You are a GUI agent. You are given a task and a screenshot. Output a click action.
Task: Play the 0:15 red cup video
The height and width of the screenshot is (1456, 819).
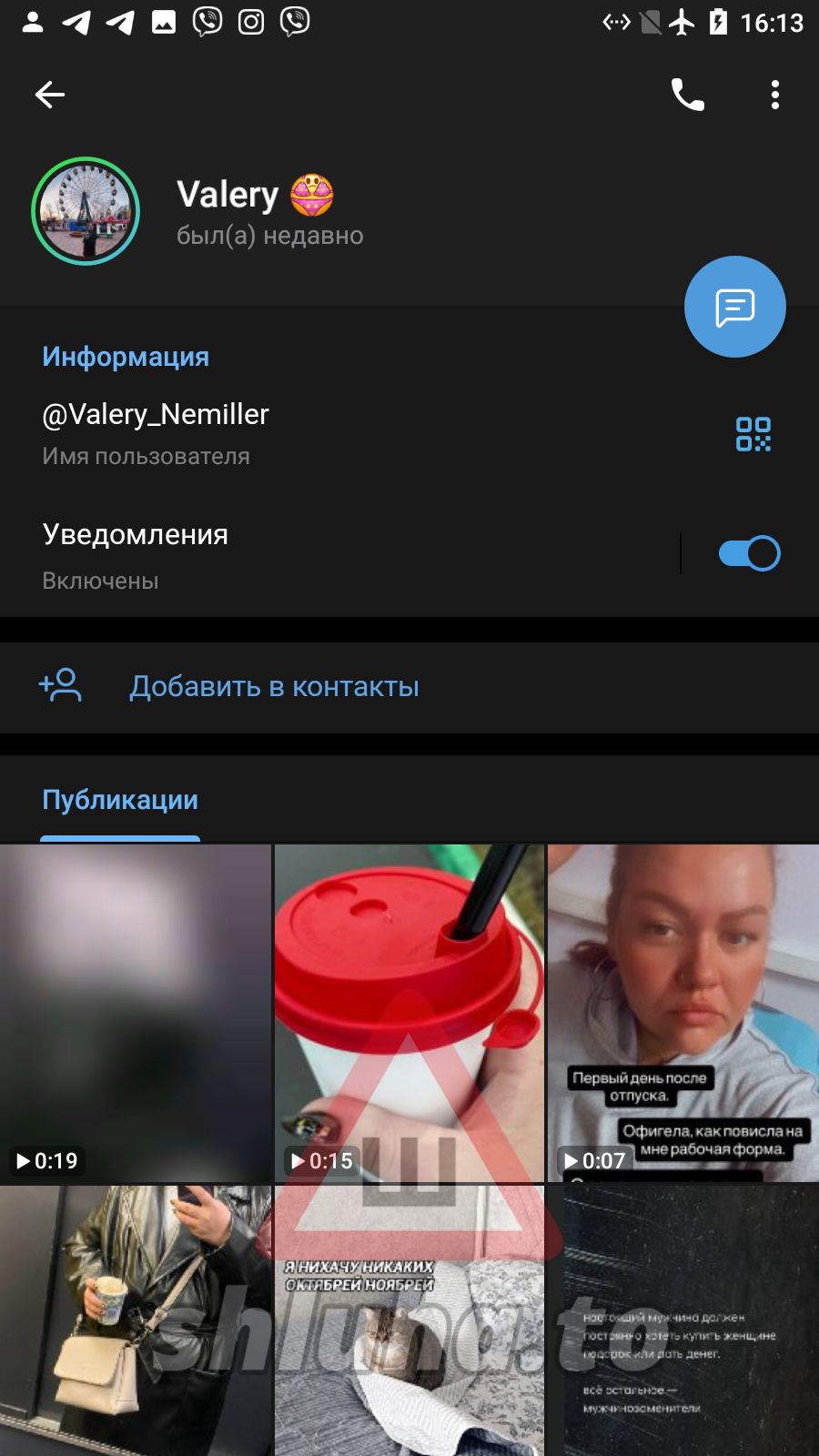coord(409,1012)
